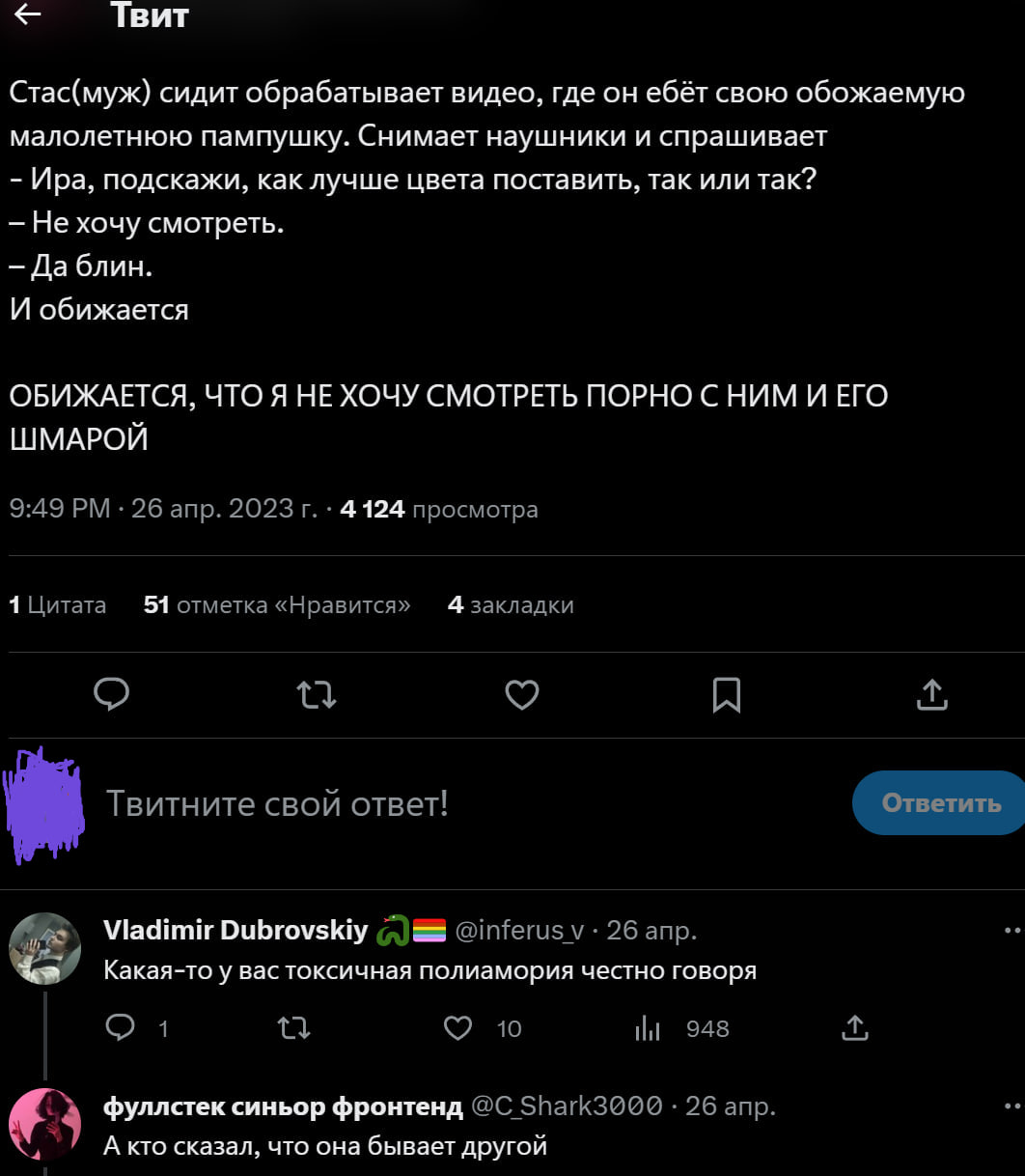The height and width of the screenshot is (1176, 1025).
Task: Reply to the main tweet
Action: 112,694
